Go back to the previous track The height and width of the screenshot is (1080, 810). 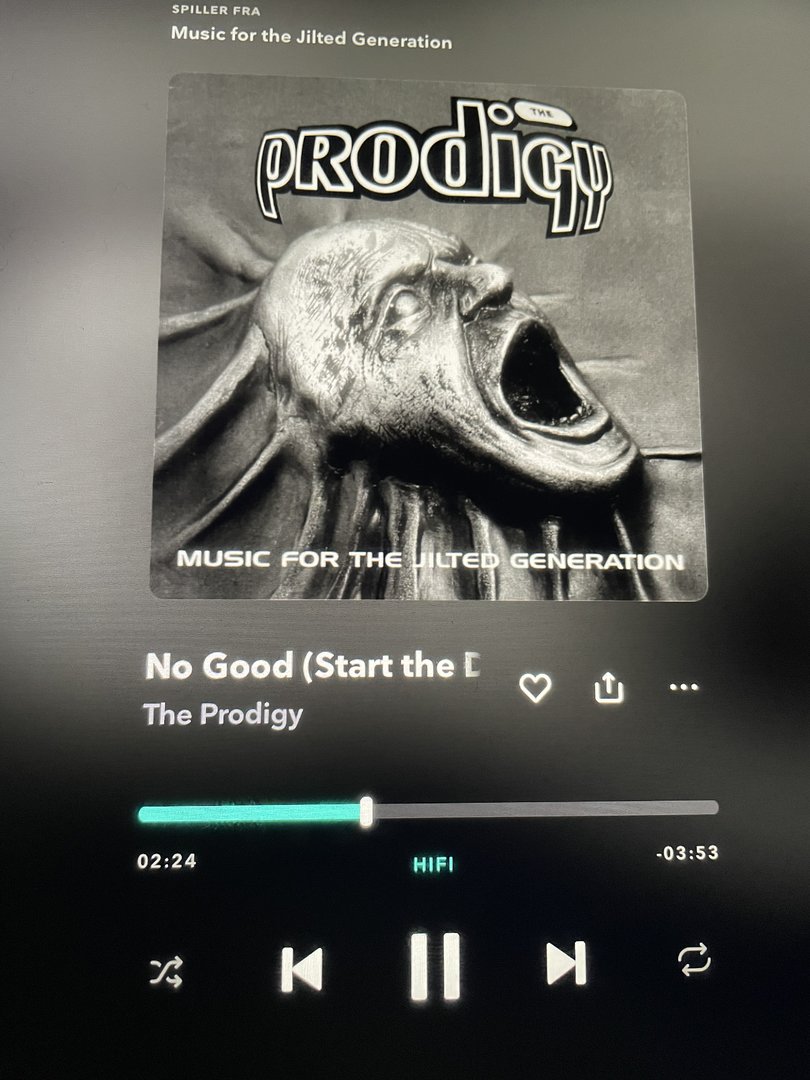tap(301, 969)
